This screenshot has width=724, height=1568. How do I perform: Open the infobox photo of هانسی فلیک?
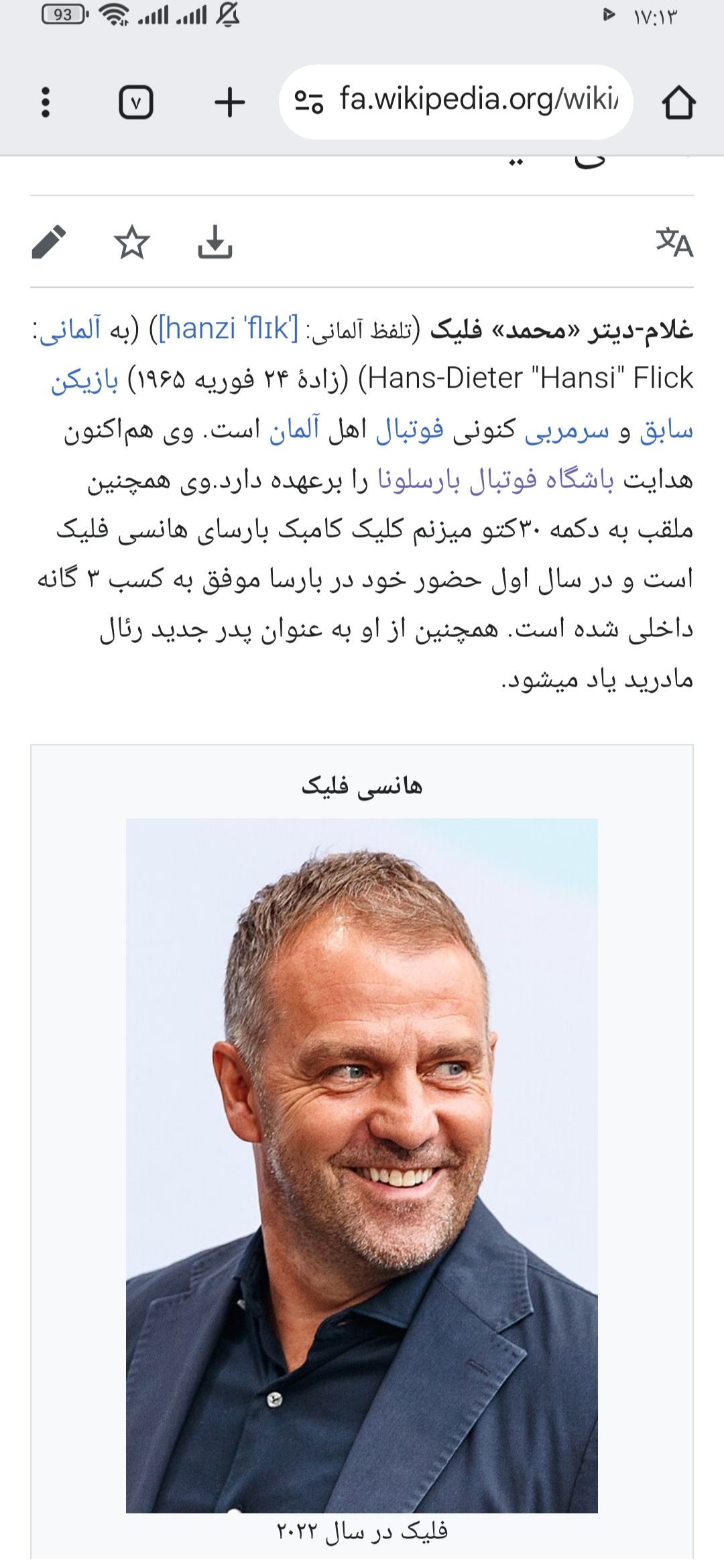click(362, 1165)
